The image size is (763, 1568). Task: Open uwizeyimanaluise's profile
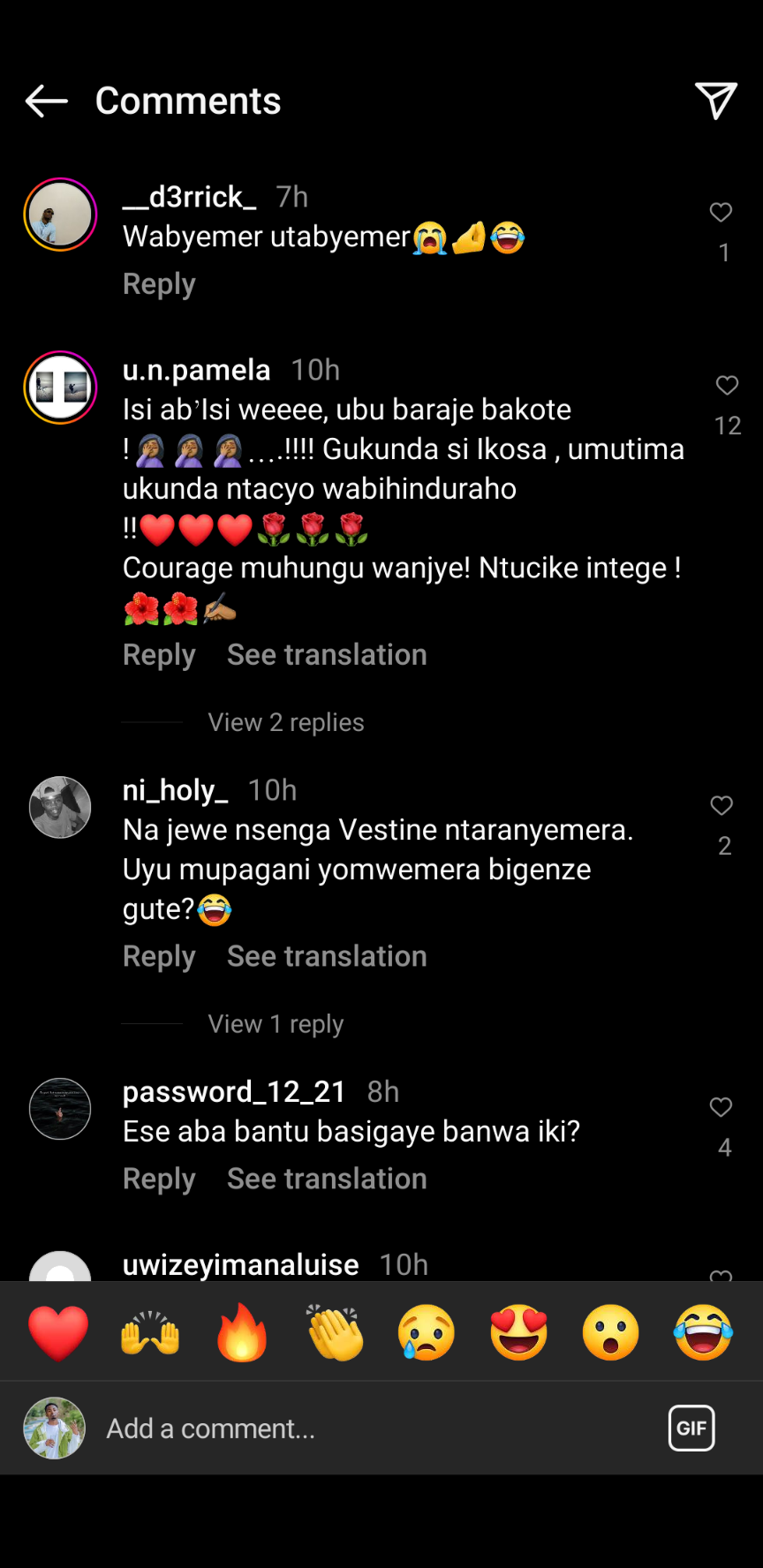tap(240, 1264)
